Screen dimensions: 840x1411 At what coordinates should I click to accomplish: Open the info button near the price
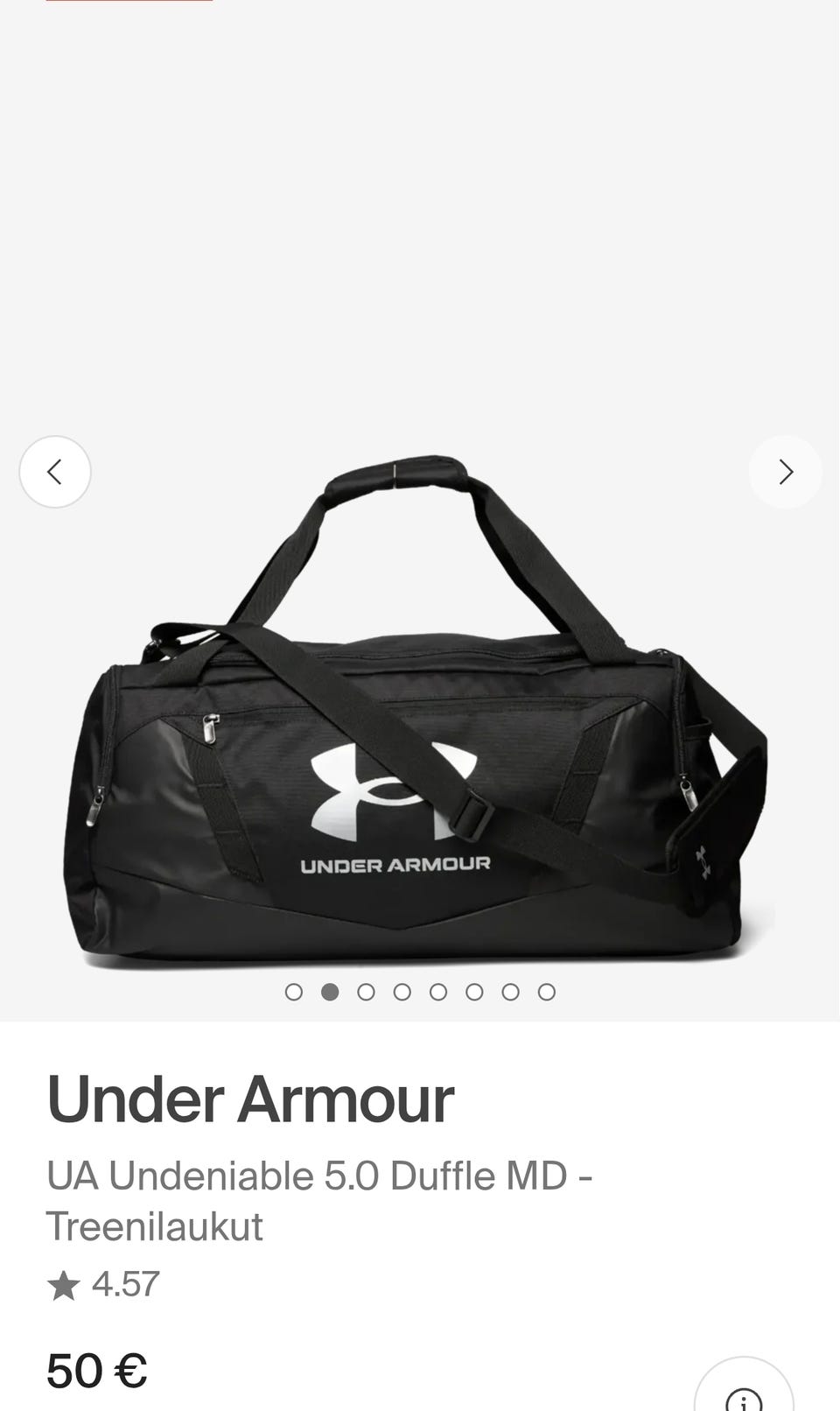(744, 1387)
